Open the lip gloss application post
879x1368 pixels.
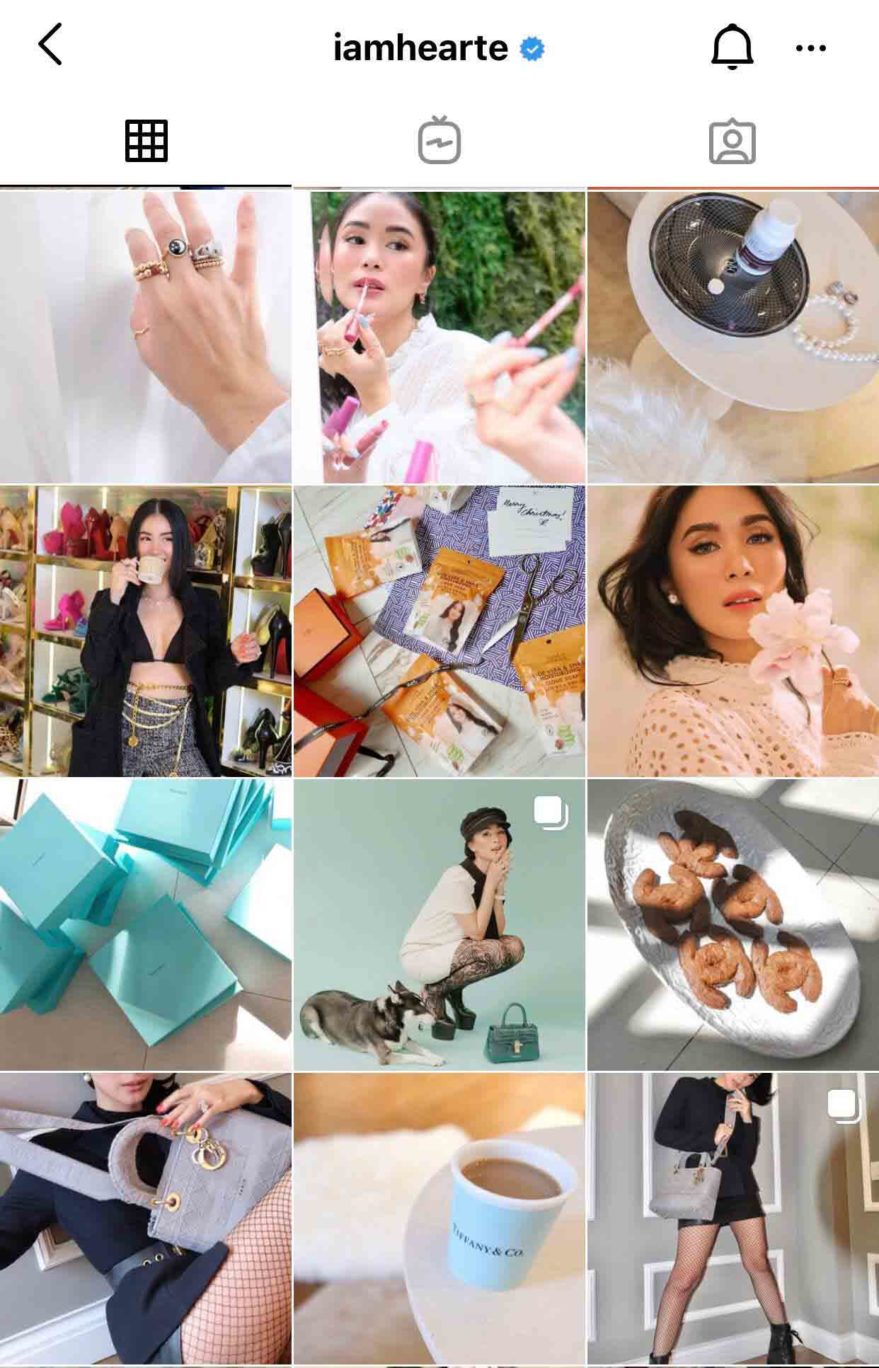coord(439,337)
